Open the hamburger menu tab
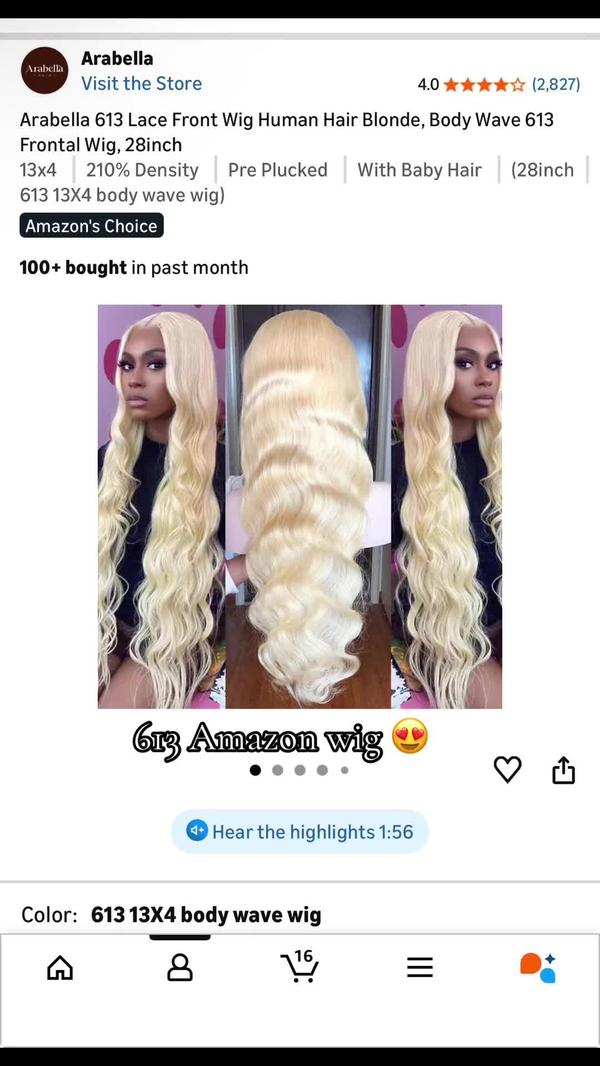 [x=420, y=967]
